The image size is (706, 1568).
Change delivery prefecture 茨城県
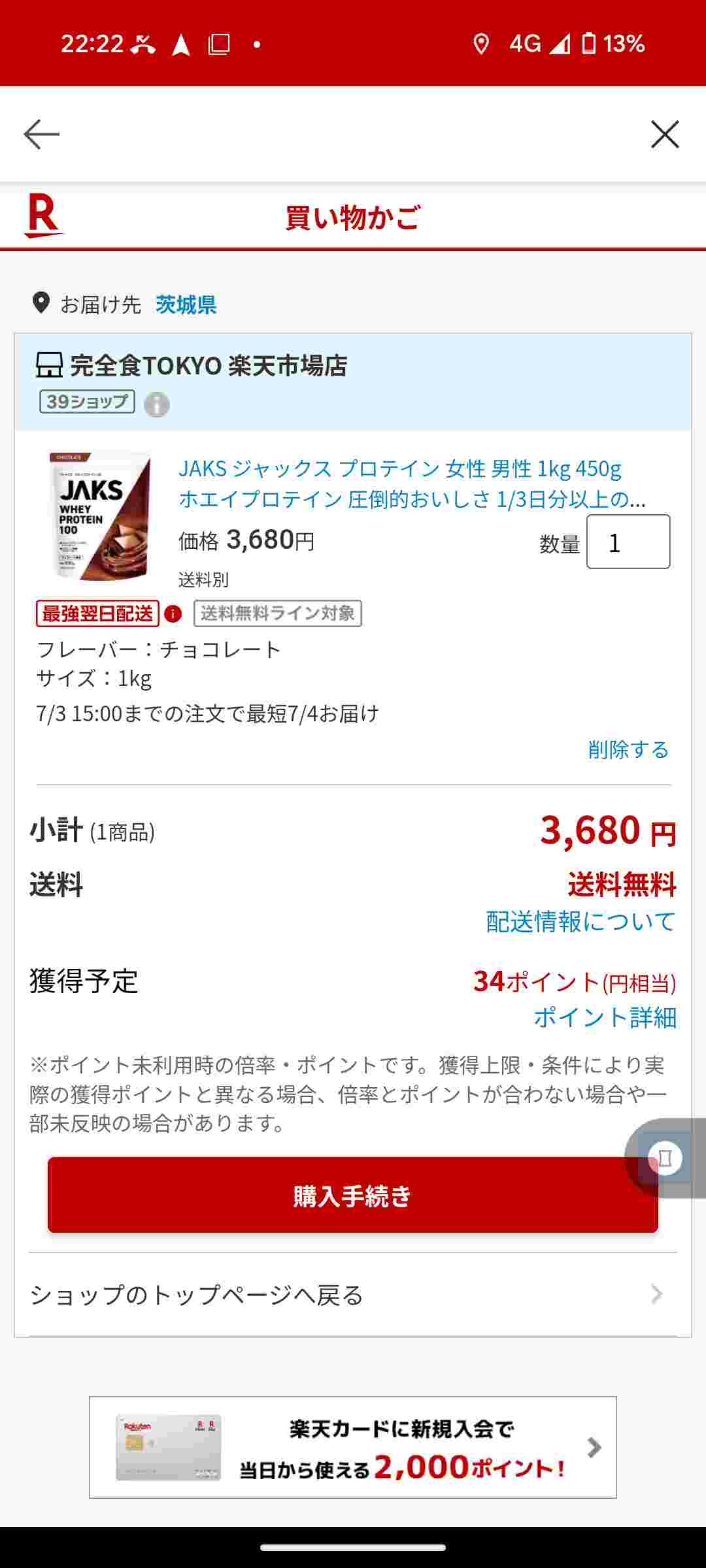[x=186, y=304]
